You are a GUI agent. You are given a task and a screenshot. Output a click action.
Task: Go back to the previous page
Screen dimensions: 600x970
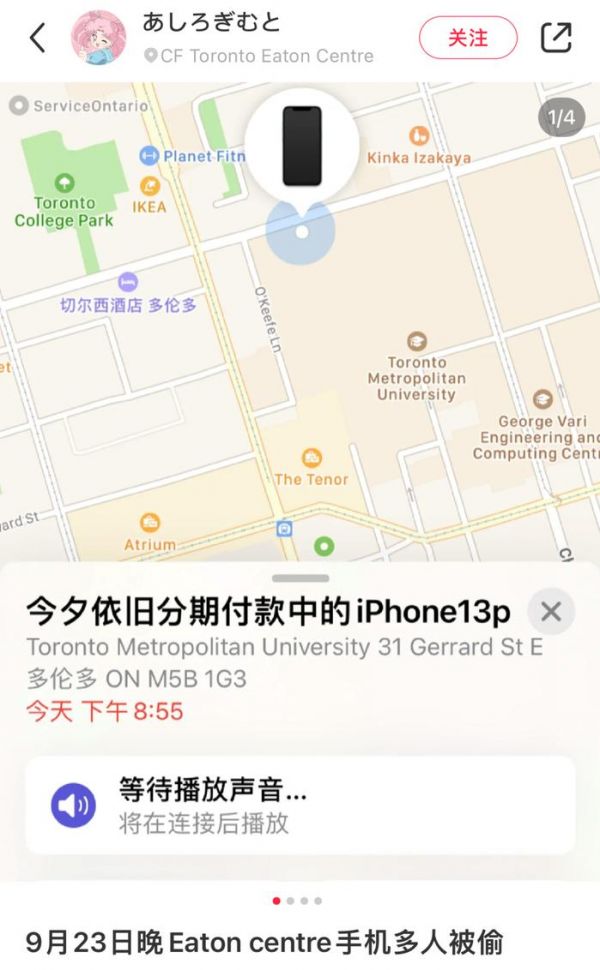tap(37, 38)
